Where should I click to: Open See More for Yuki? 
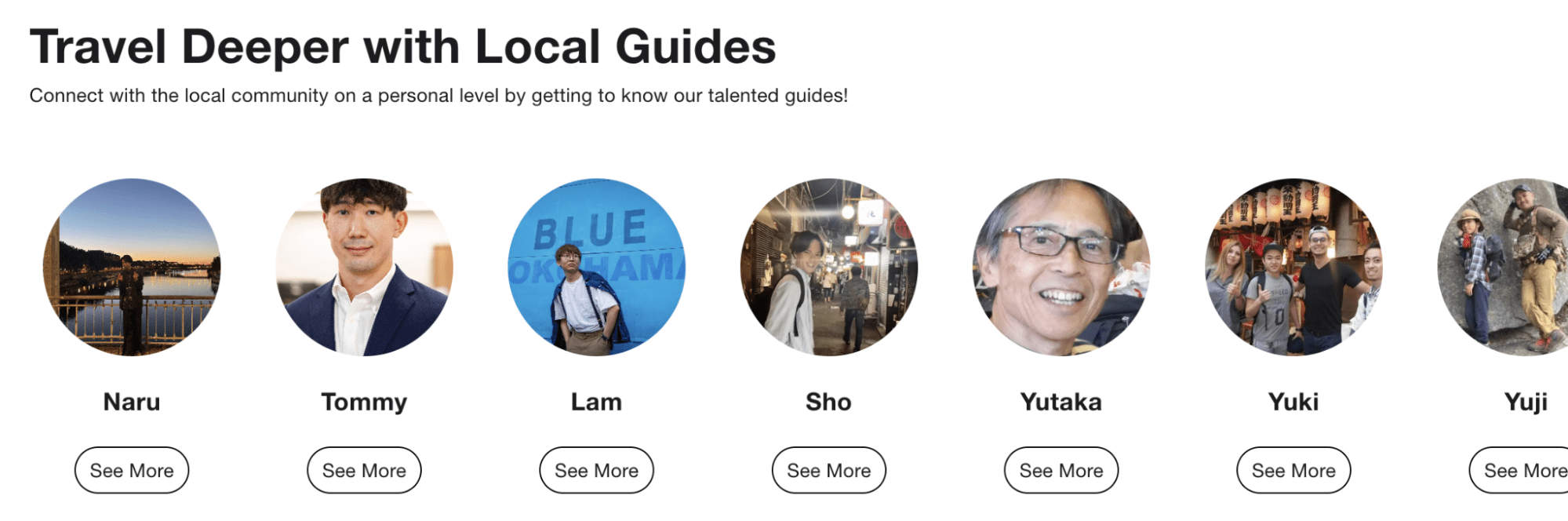tap(1293, 470)
